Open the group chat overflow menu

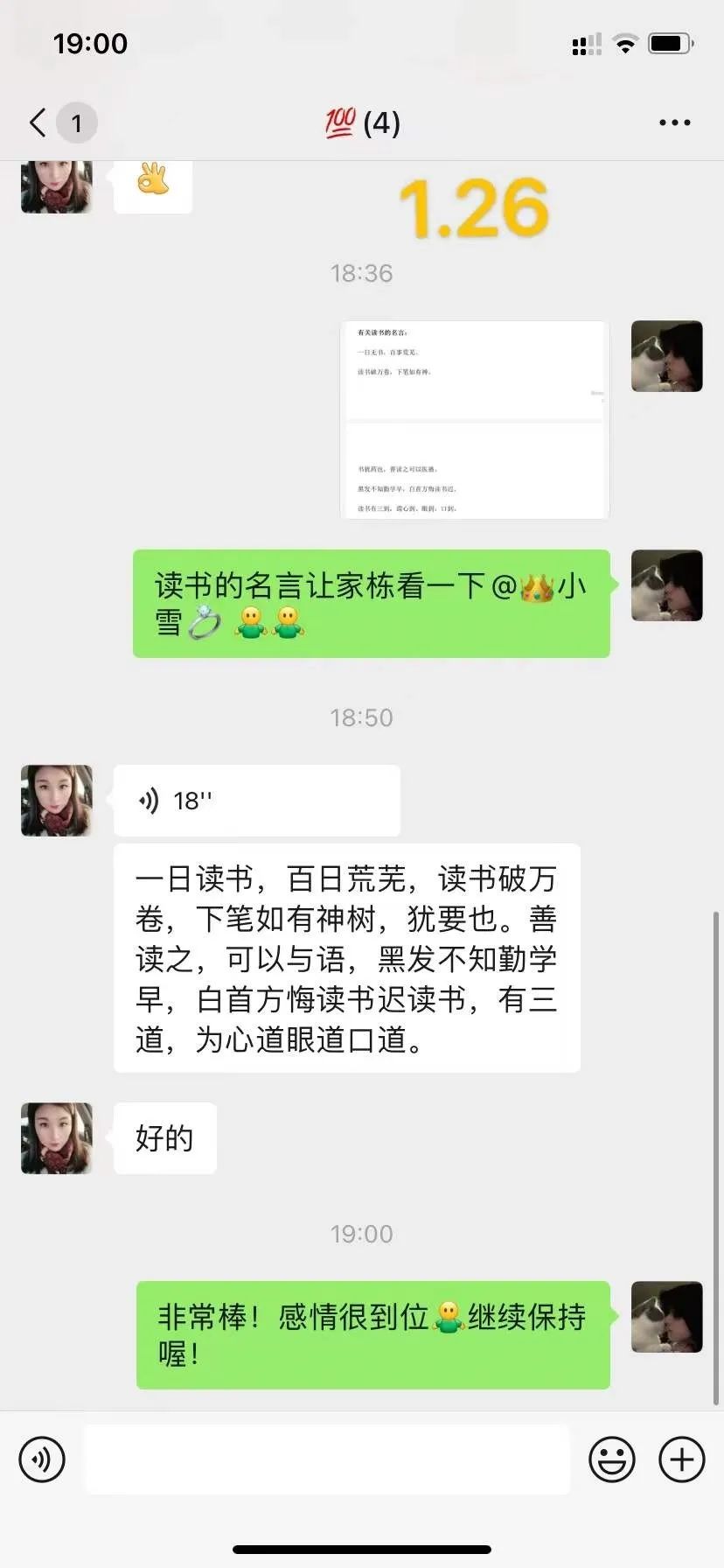[674, 122]
